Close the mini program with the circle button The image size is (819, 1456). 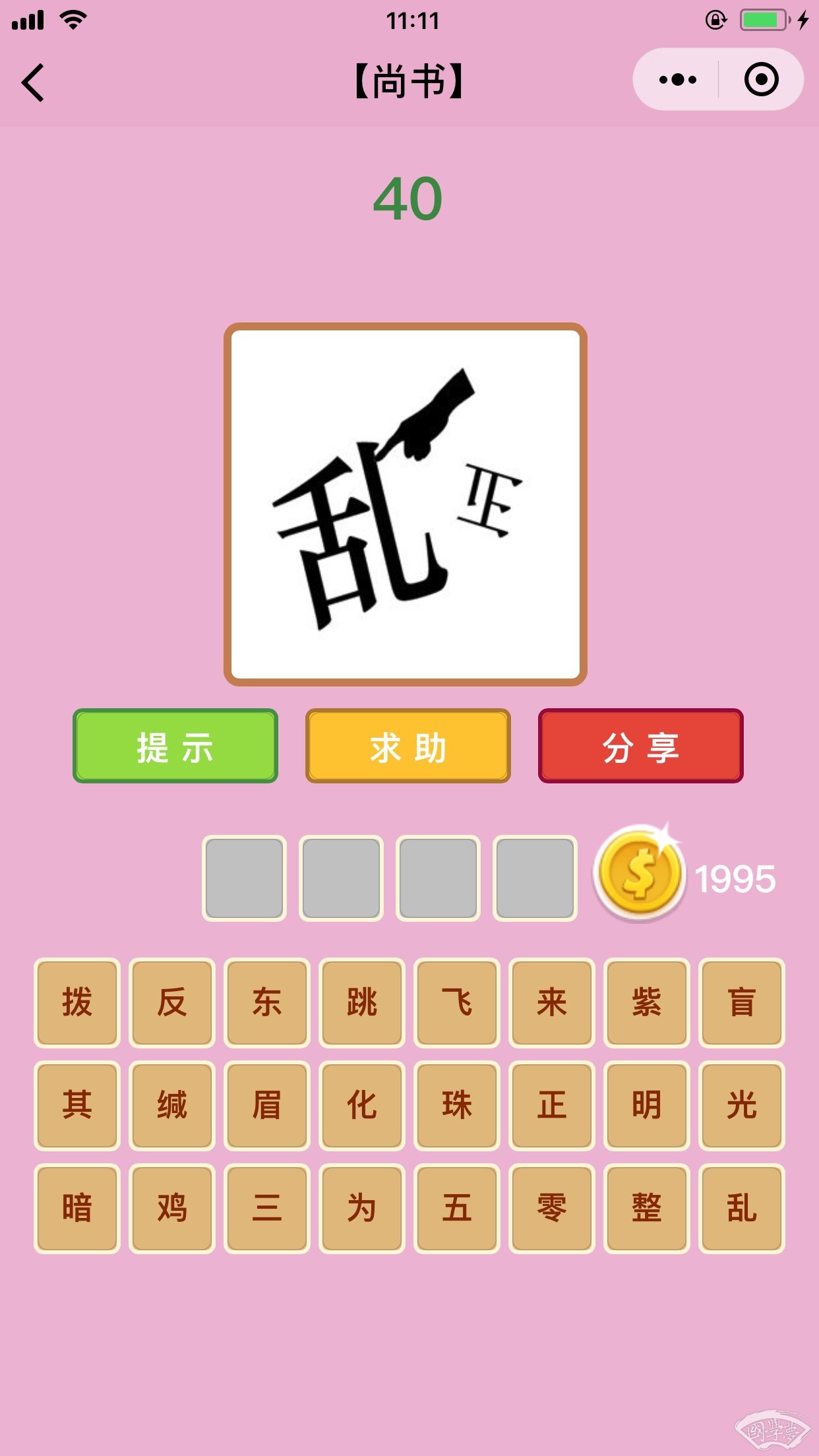tap(761, 80)
